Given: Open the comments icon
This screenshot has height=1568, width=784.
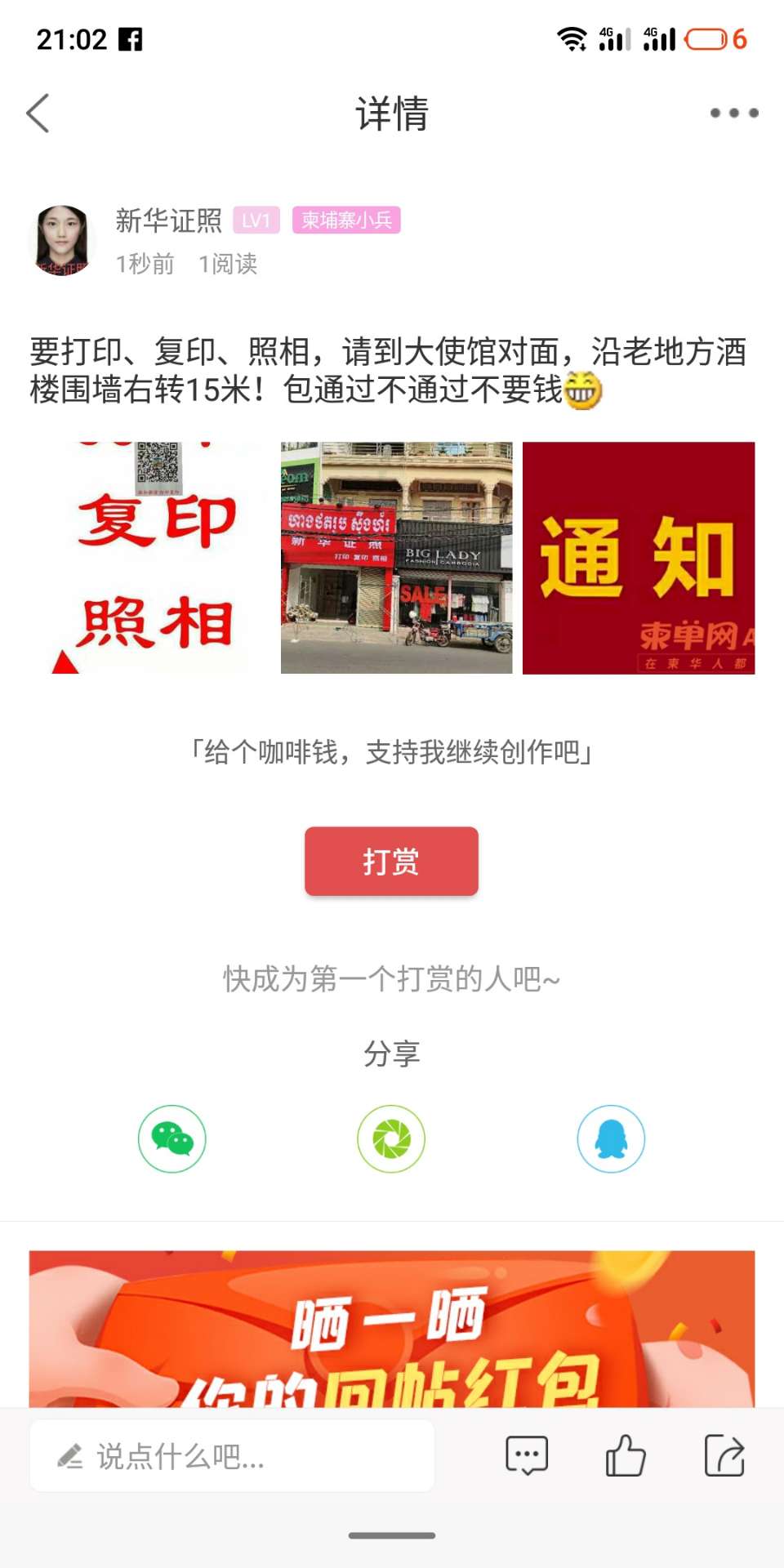Looking at the screenshot, I should 527,1456.
